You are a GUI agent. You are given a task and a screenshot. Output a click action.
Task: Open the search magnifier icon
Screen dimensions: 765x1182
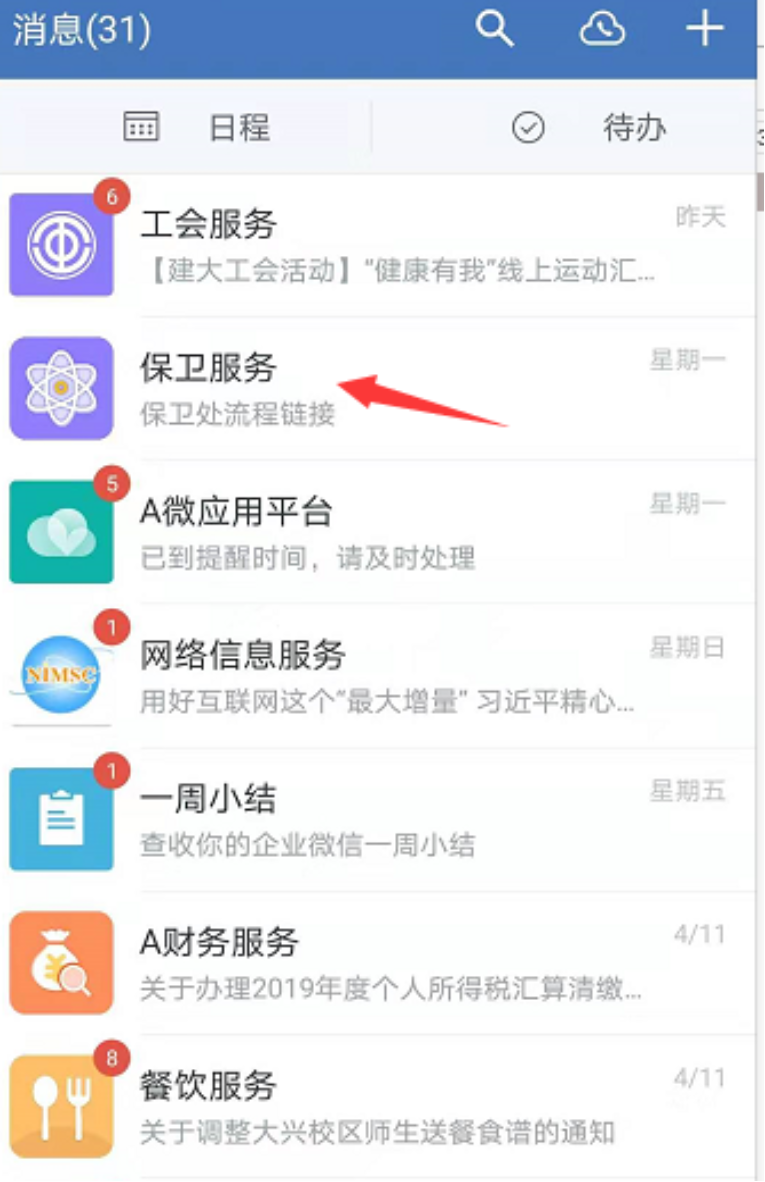[494, 29]
